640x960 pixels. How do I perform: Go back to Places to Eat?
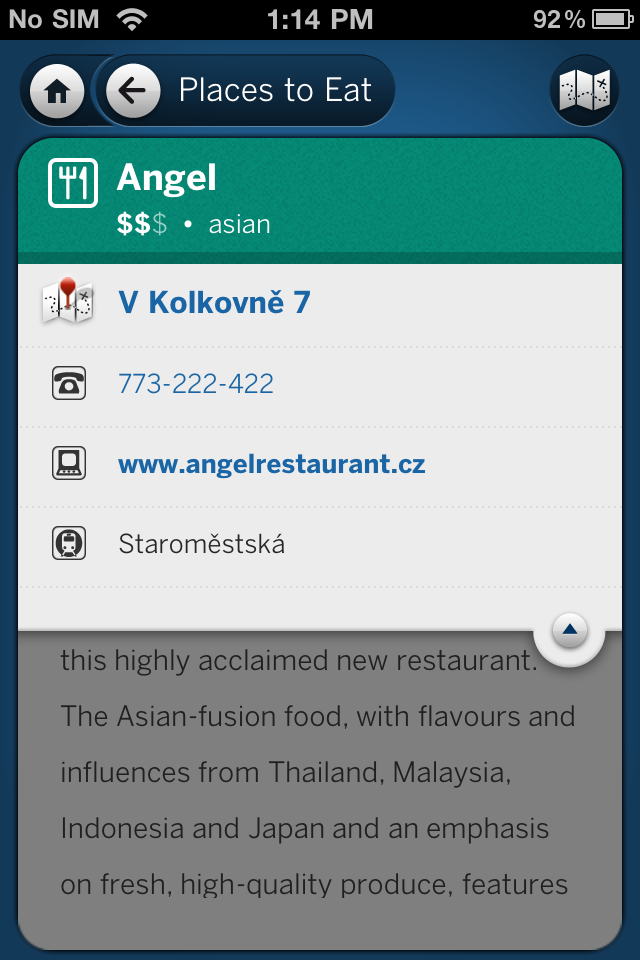245,91
